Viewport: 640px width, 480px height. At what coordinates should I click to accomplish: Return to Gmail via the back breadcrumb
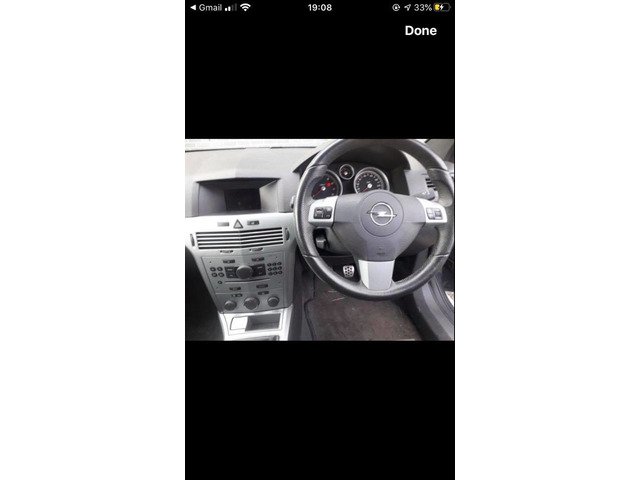click(205, 7)
